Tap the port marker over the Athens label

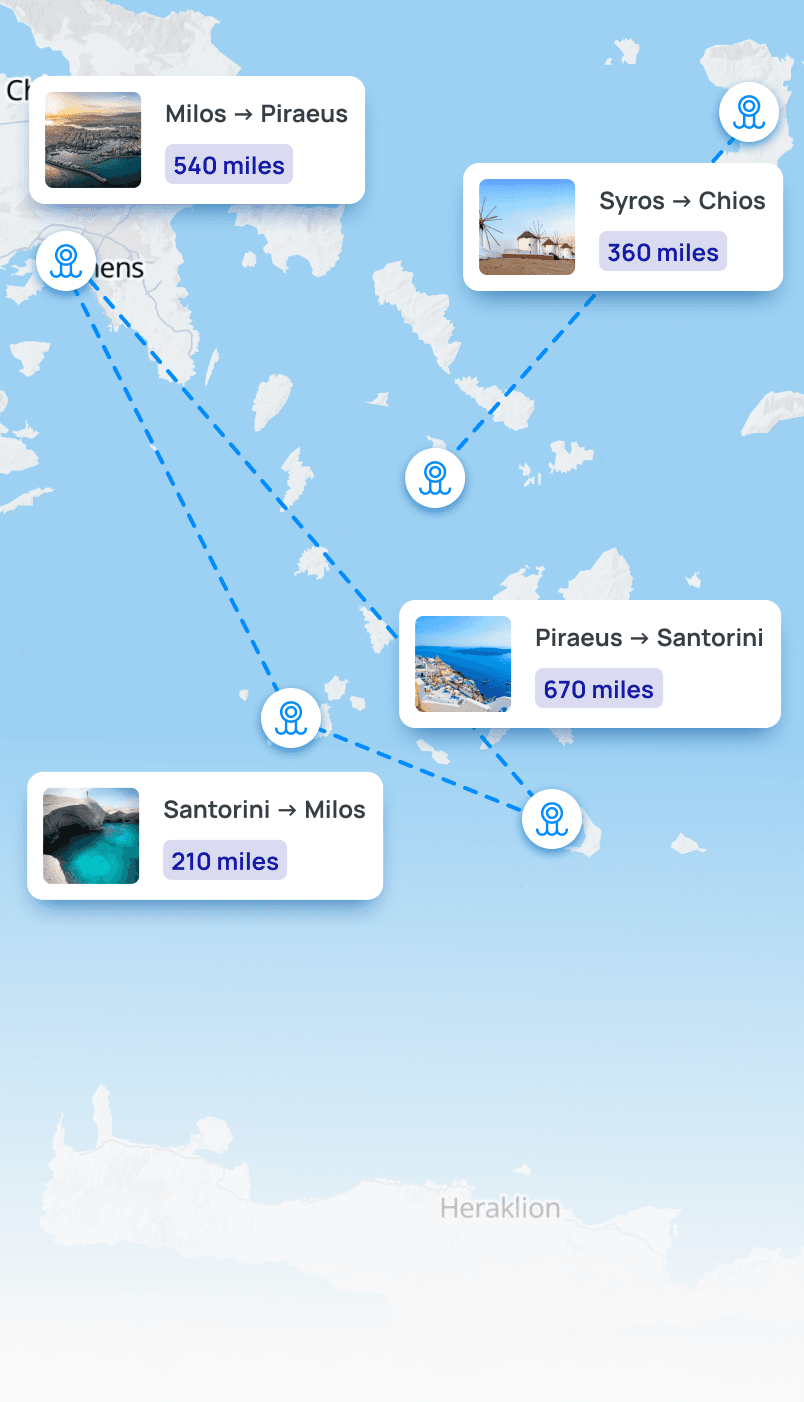(x=66, y=261)
